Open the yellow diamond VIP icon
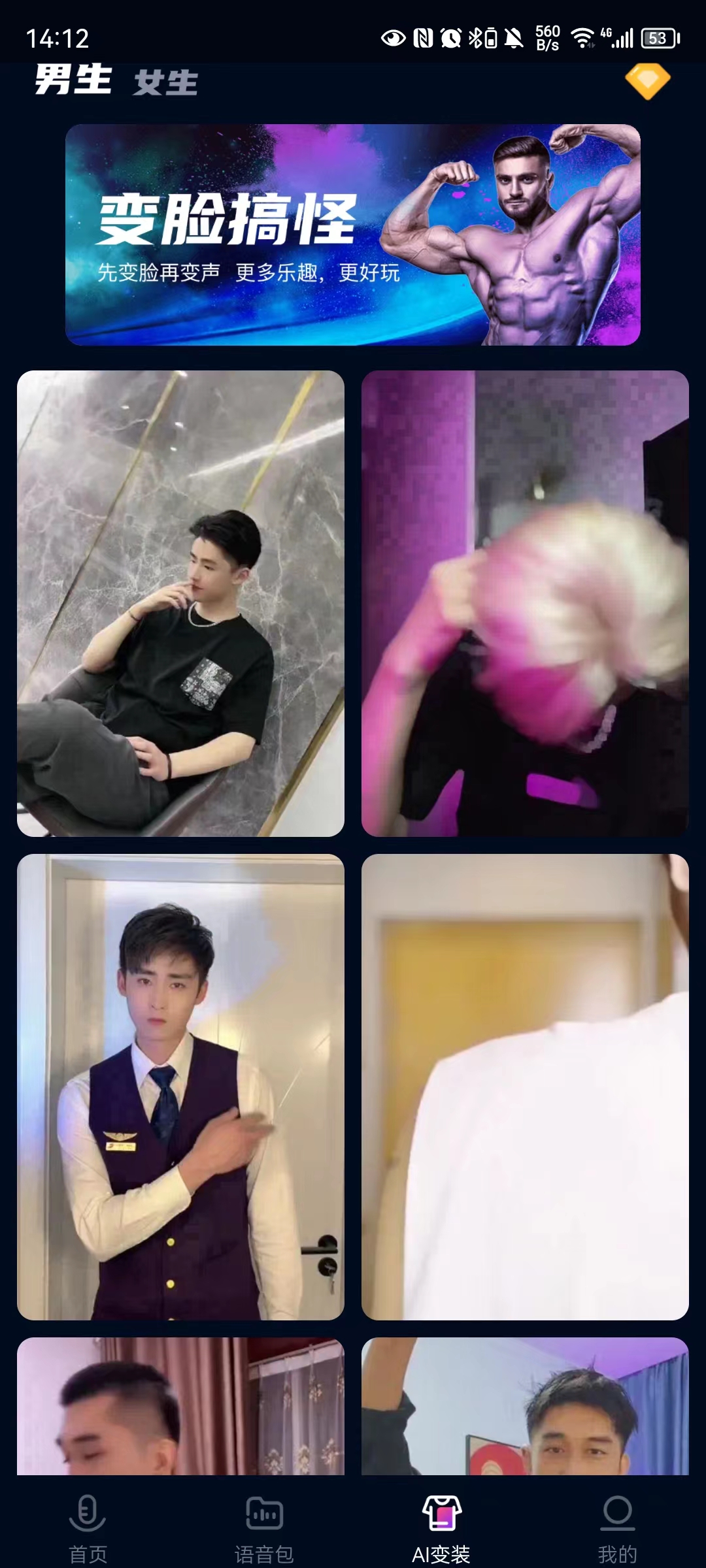Screen dimensions: 706x1568 pos(647,81)
